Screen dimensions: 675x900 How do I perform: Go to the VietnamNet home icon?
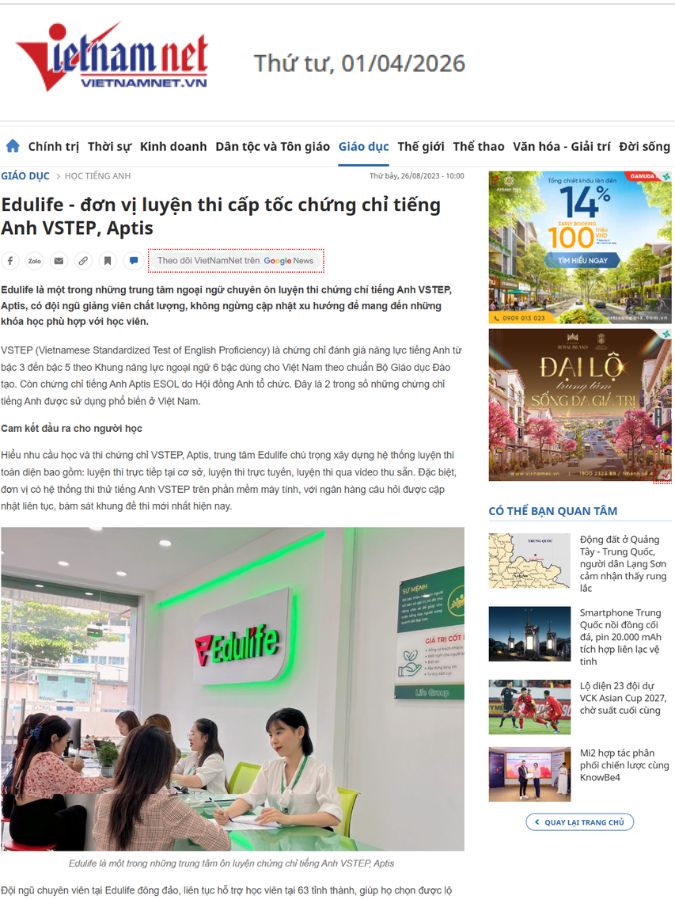click(13, 146)
